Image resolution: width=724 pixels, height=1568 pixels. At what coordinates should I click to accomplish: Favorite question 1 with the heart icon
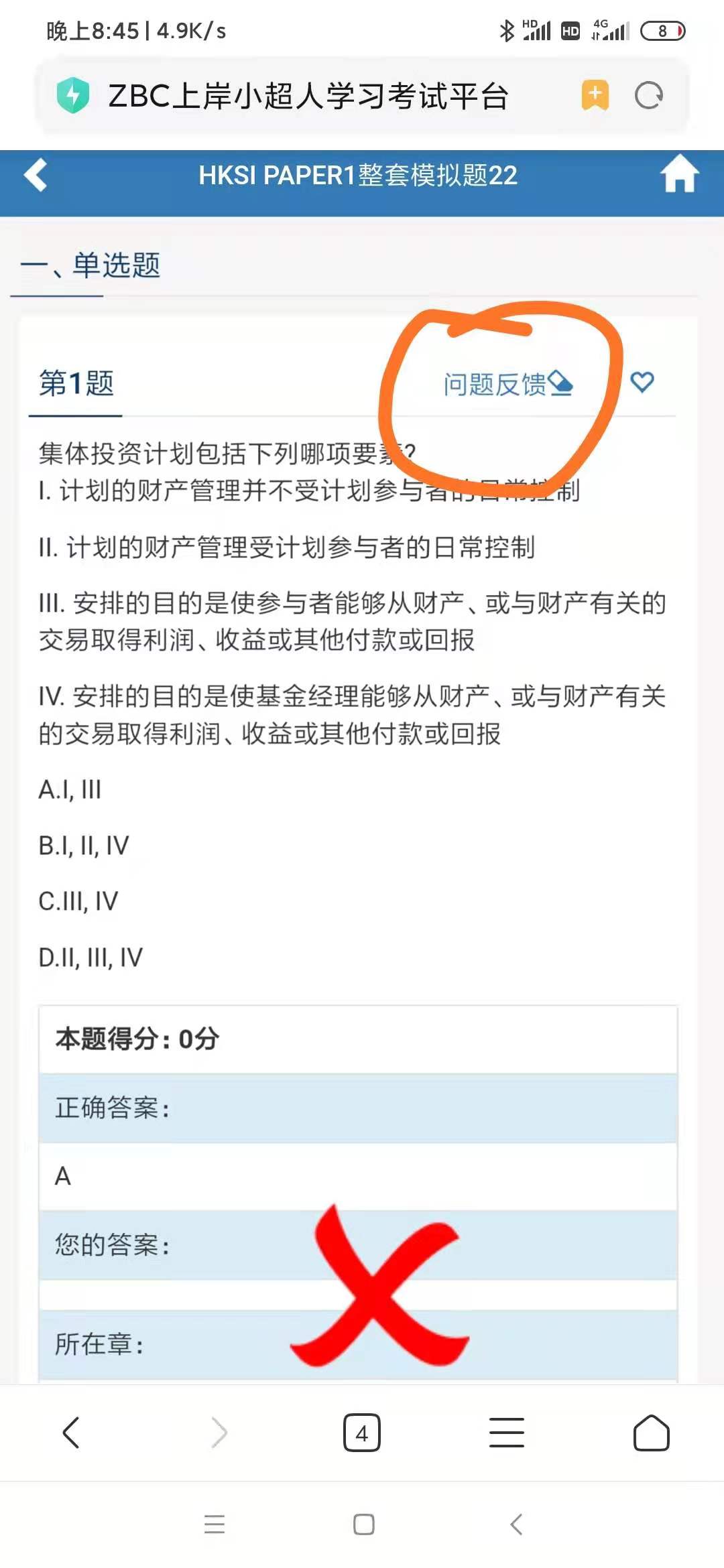642,382
